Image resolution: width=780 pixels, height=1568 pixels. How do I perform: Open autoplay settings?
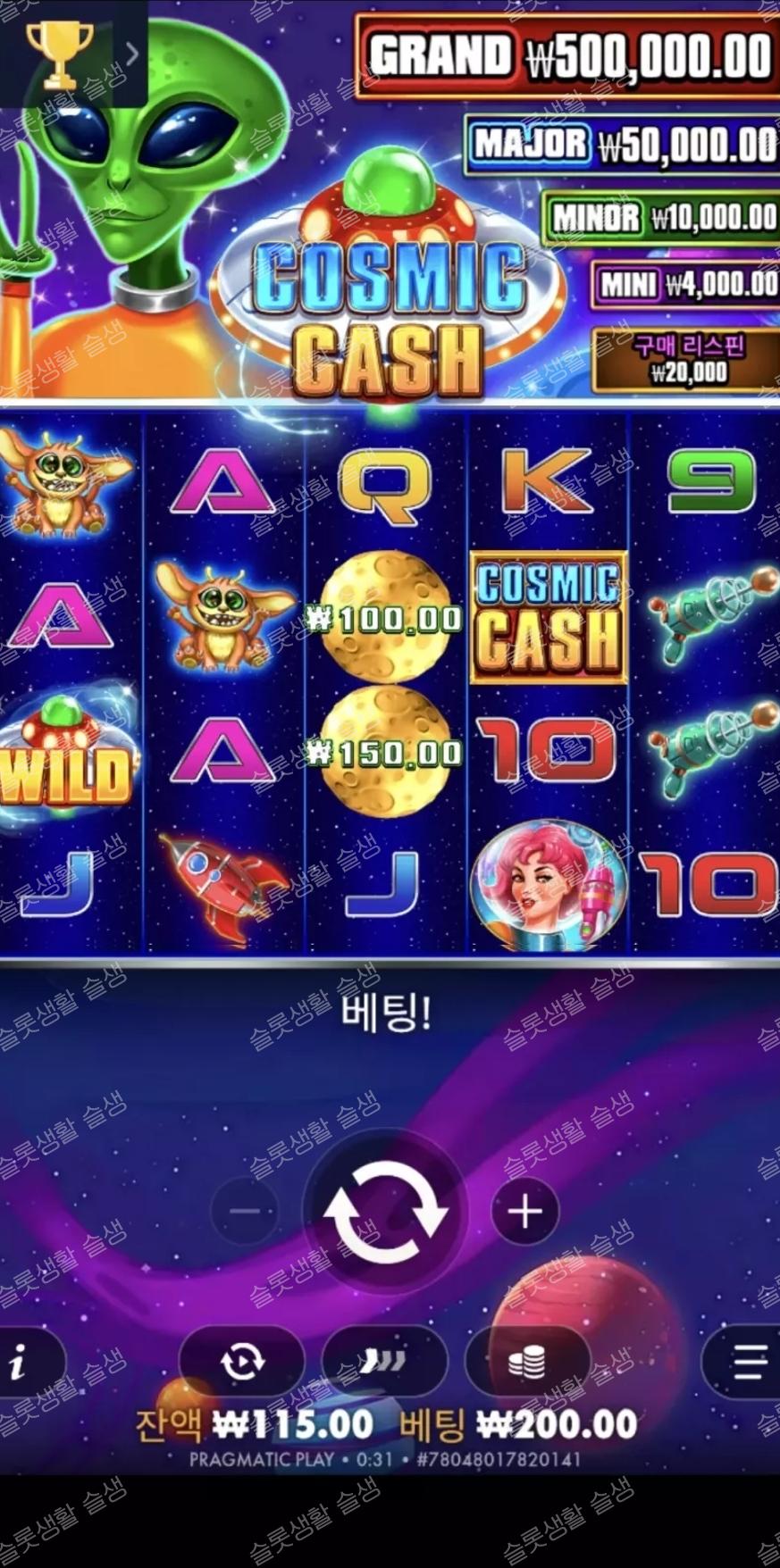click(x=242, y=1363)
